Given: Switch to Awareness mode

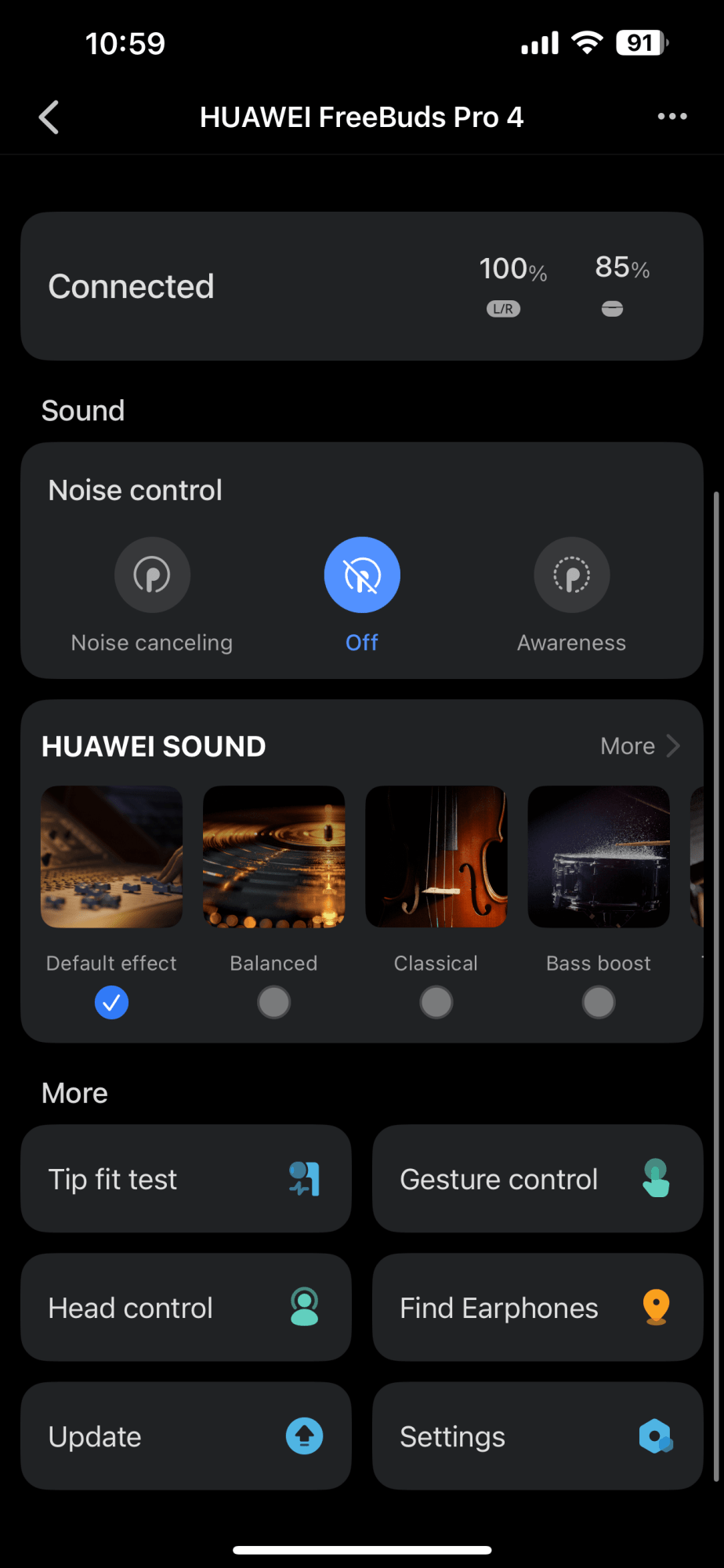Looking at the screenshot, I should [571, 575].
